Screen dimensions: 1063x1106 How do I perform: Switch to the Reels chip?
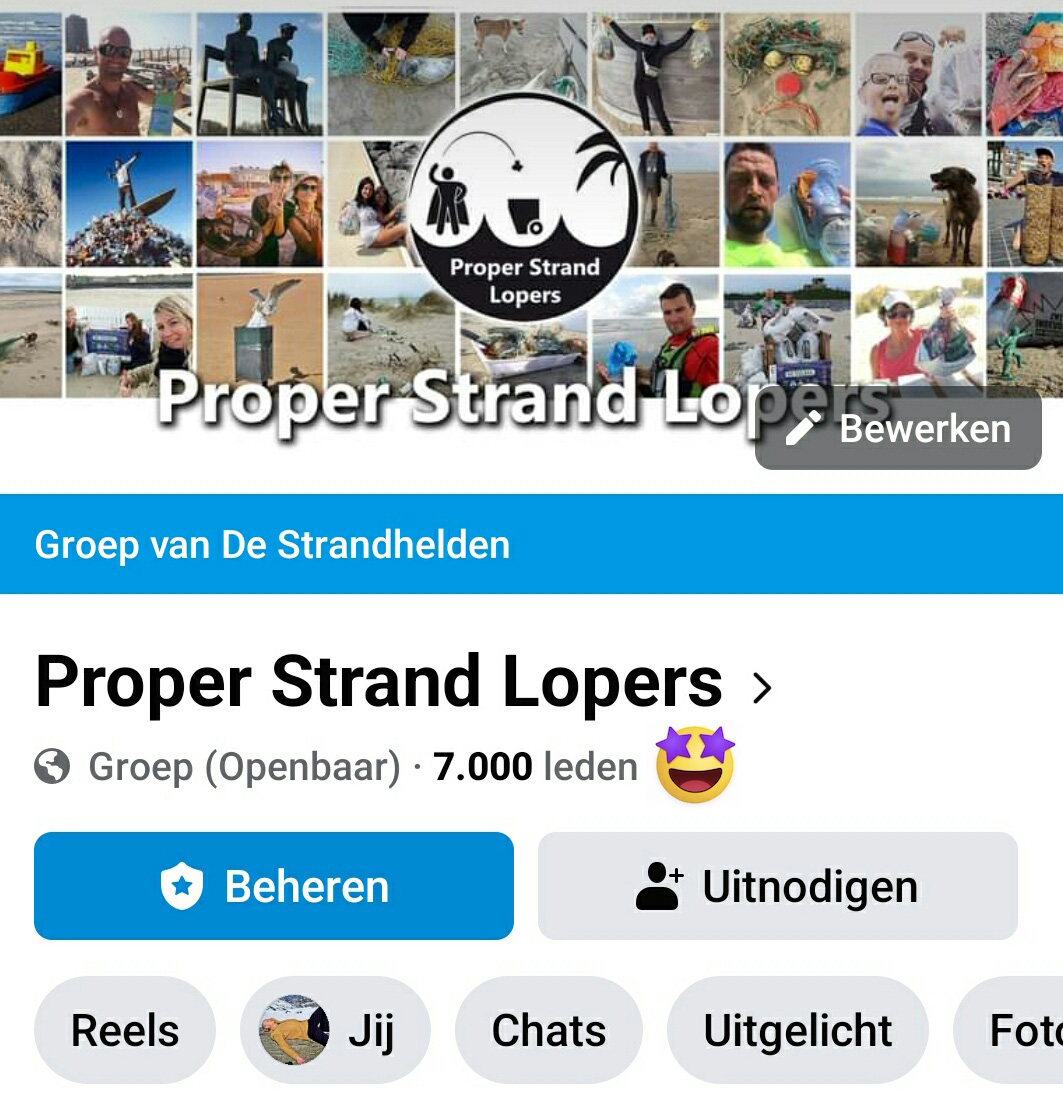tap(125, 1031)
